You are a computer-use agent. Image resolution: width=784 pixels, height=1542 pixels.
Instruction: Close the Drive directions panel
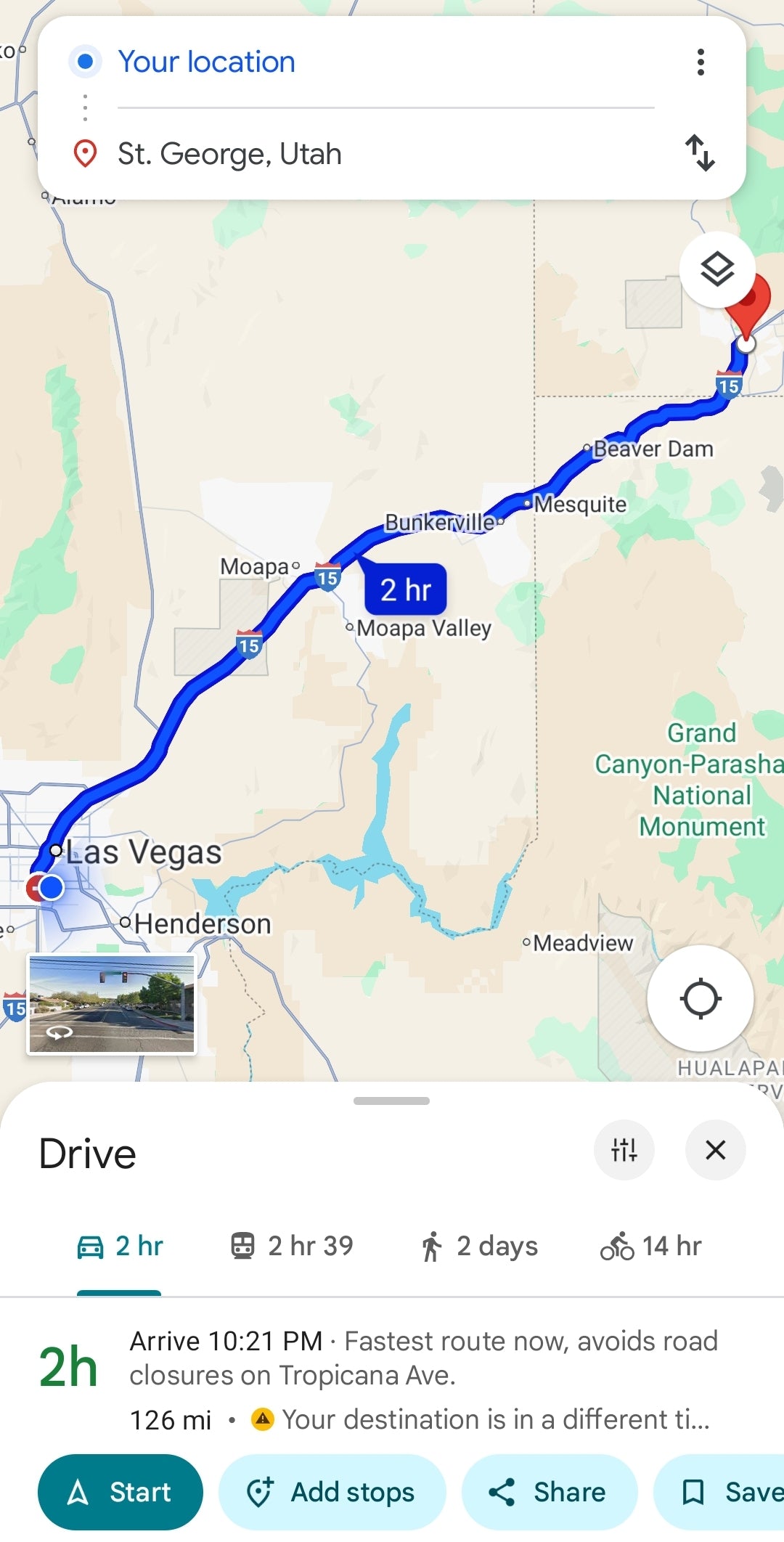[x=715, y=1150]
